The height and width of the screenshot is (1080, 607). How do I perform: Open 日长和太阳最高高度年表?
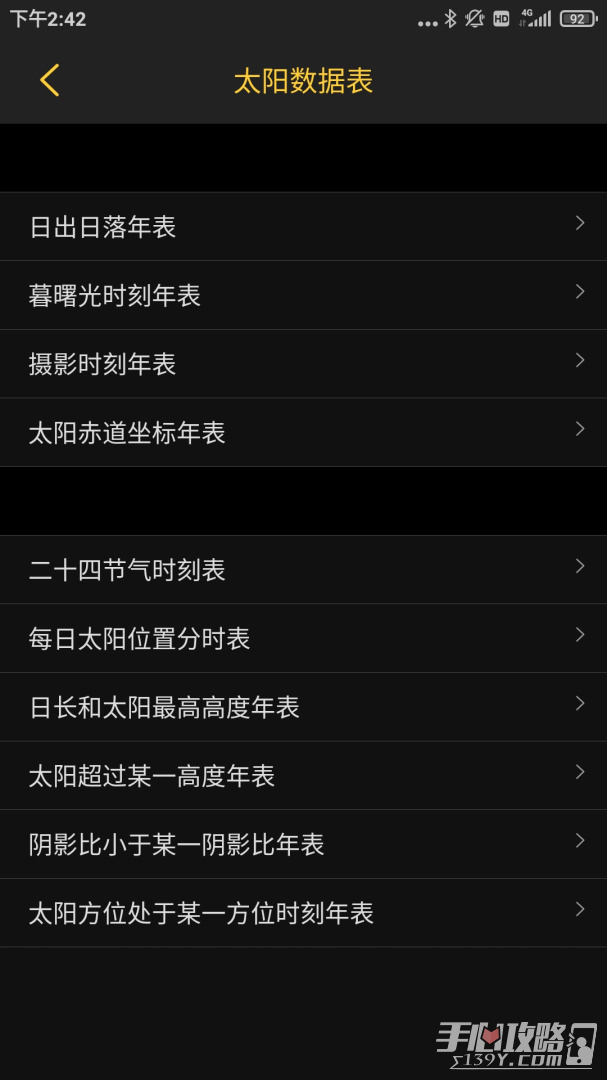coord(303,707)
